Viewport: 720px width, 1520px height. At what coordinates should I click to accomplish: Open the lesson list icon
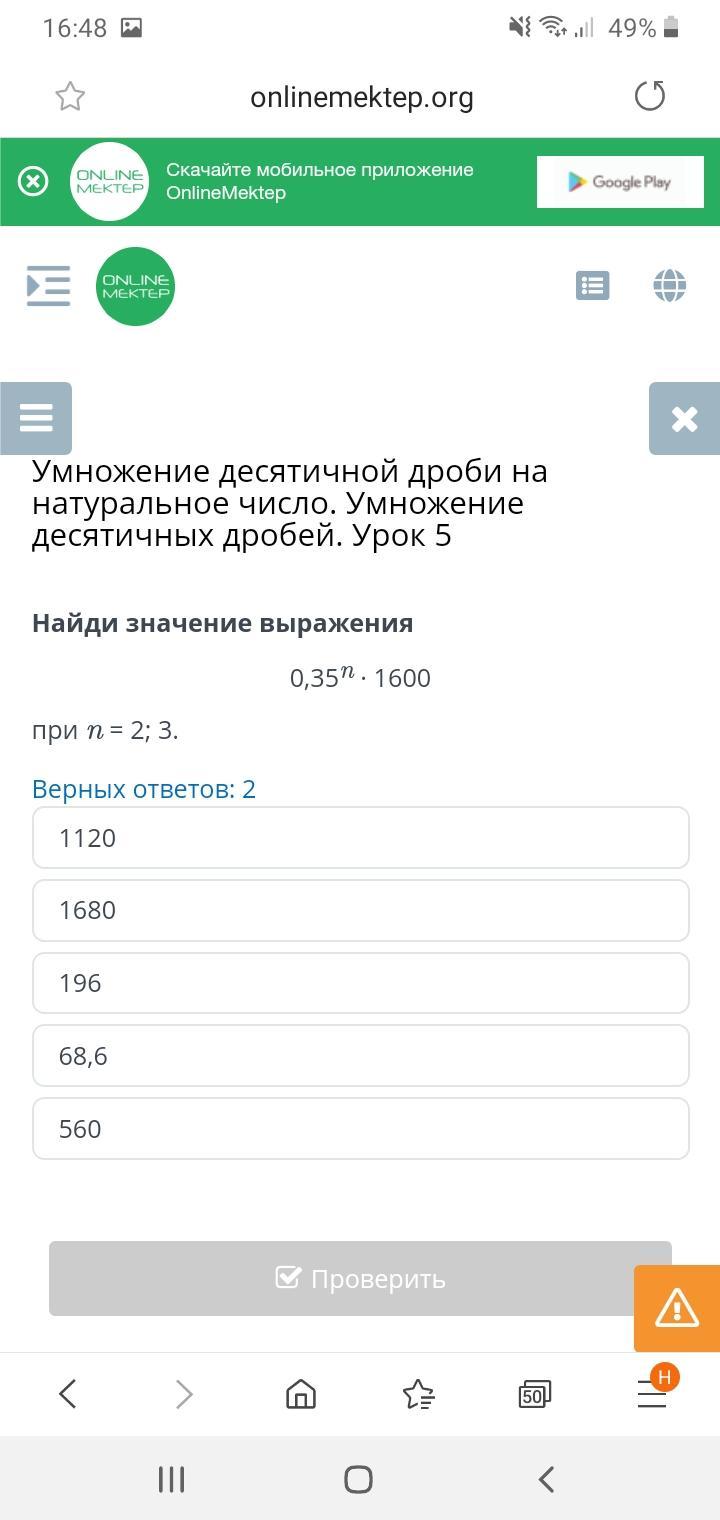pos(593,286)
